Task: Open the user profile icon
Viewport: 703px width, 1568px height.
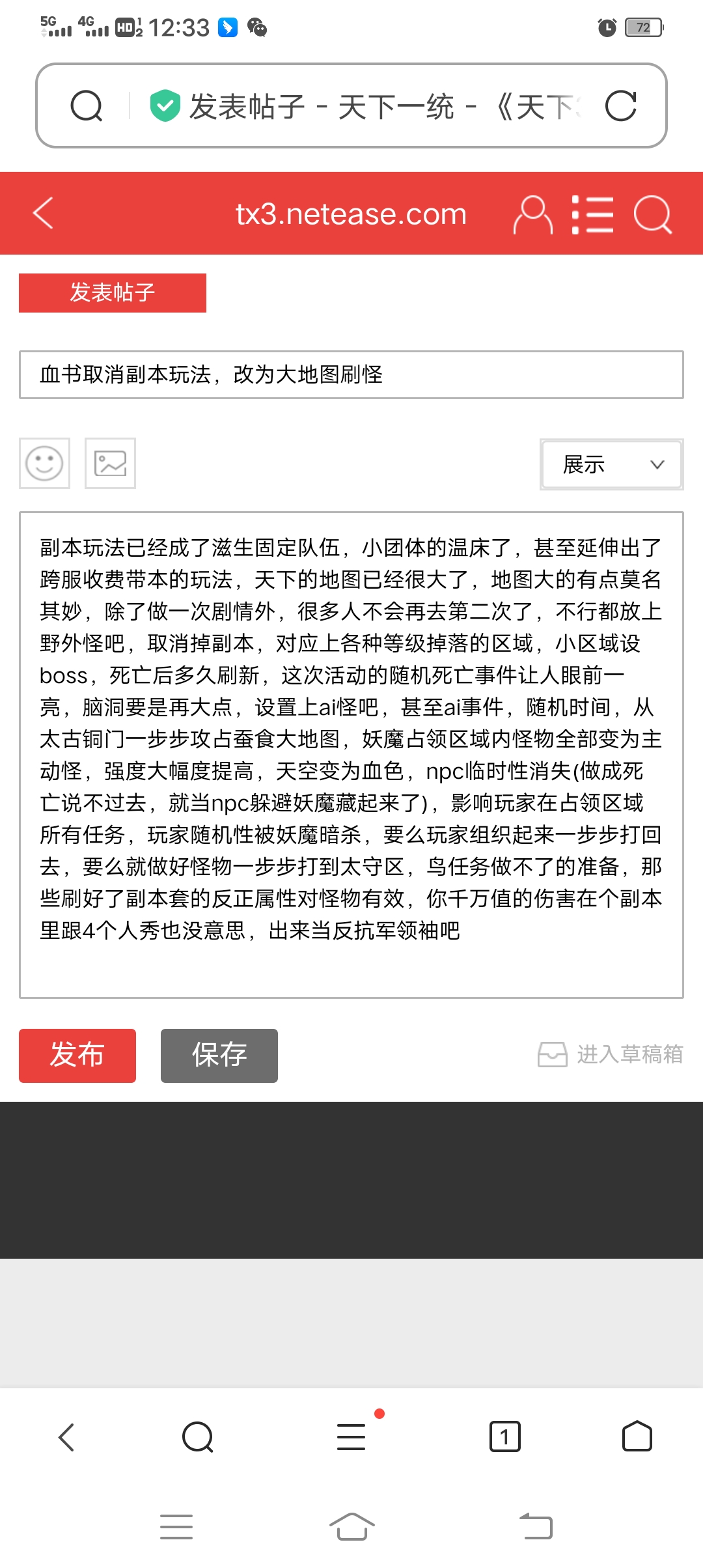Action: pos(532,214)
